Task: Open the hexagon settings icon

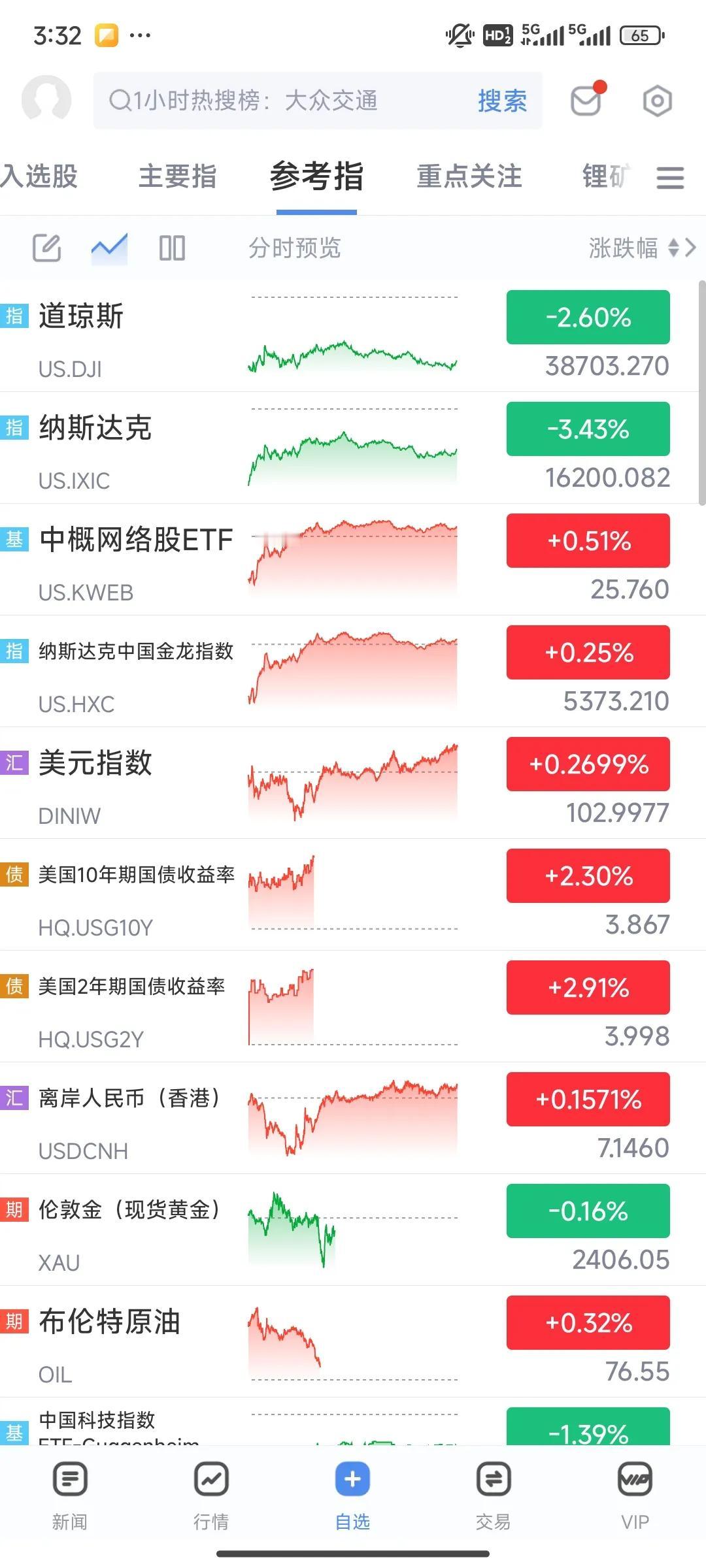Action: pyautogui.click(x=657, y=101)
